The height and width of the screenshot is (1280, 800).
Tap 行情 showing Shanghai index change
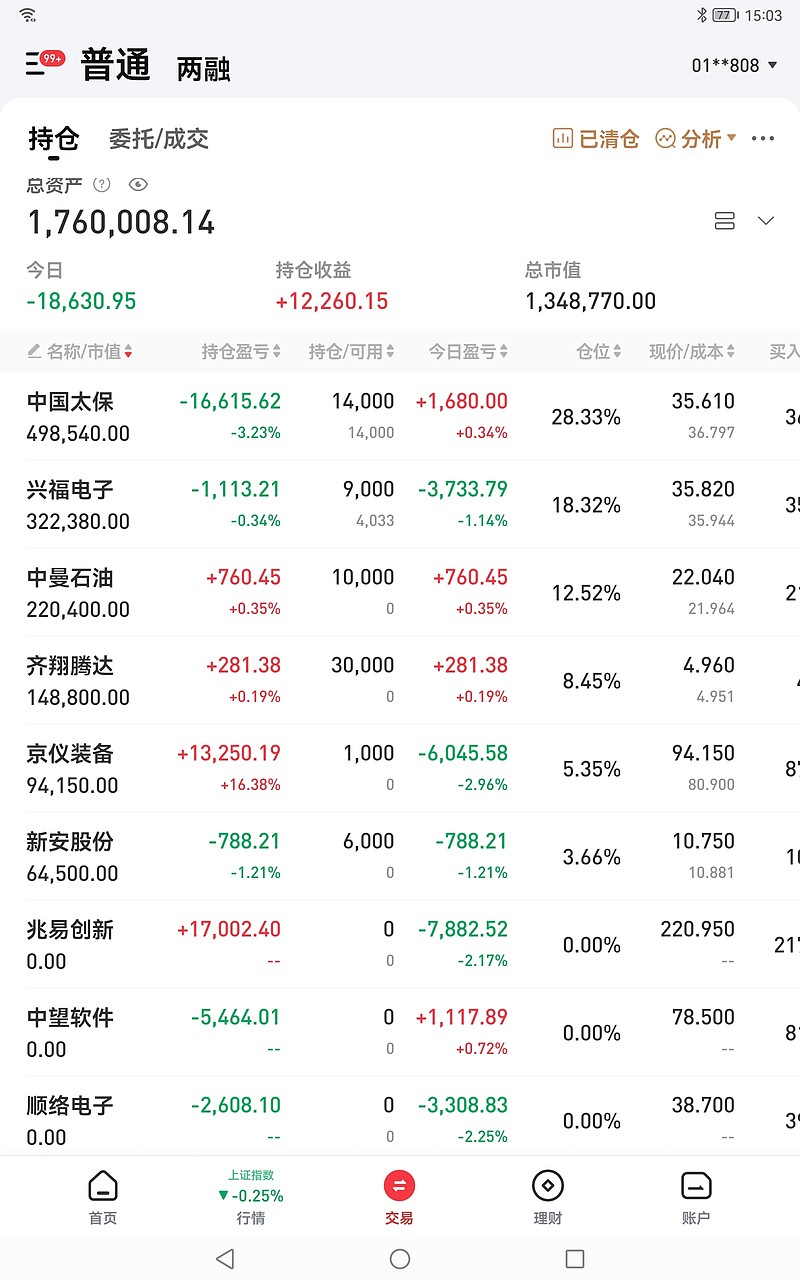[x=251, y=1196]
